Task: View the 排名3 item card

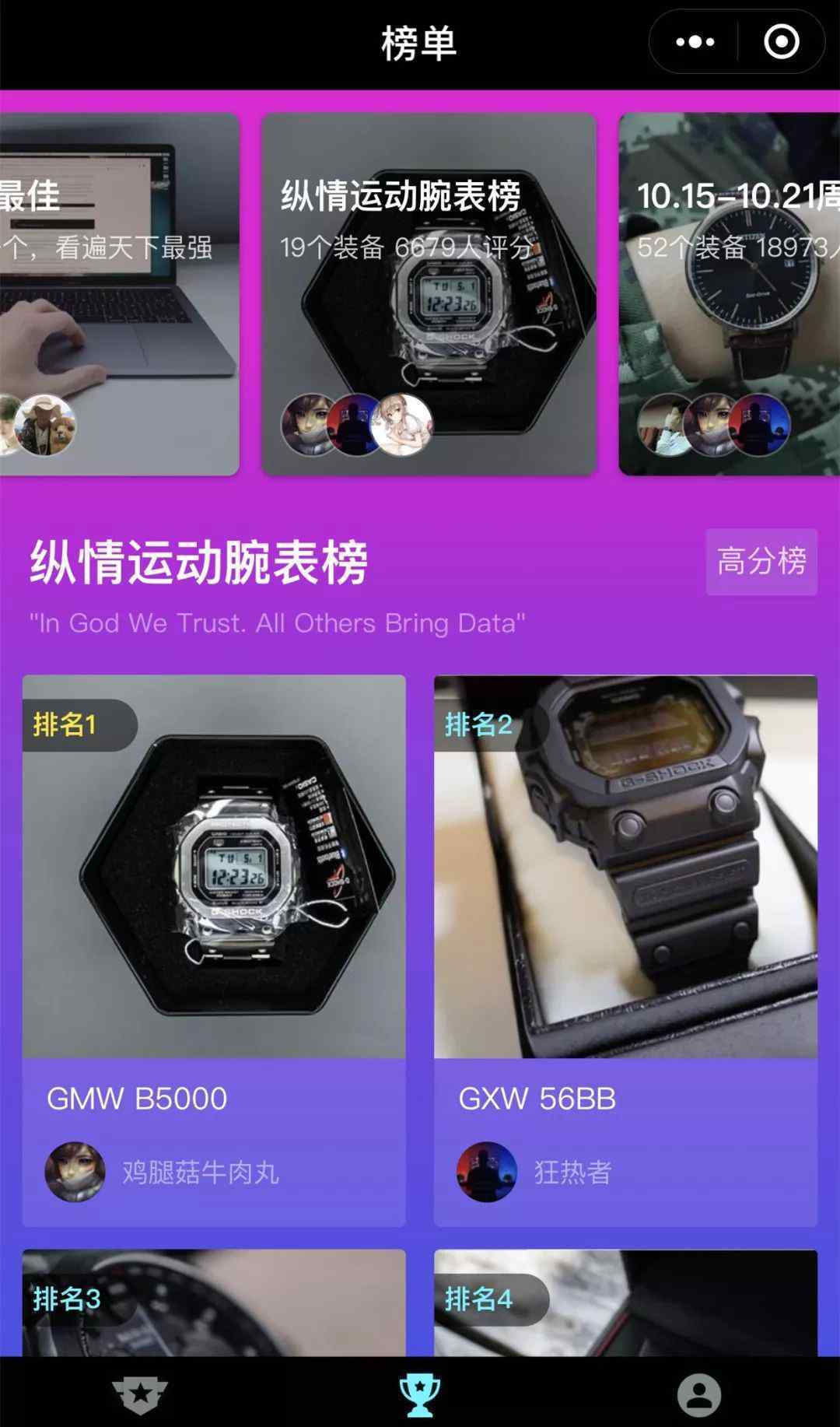Action: [x=214, y=1303]
